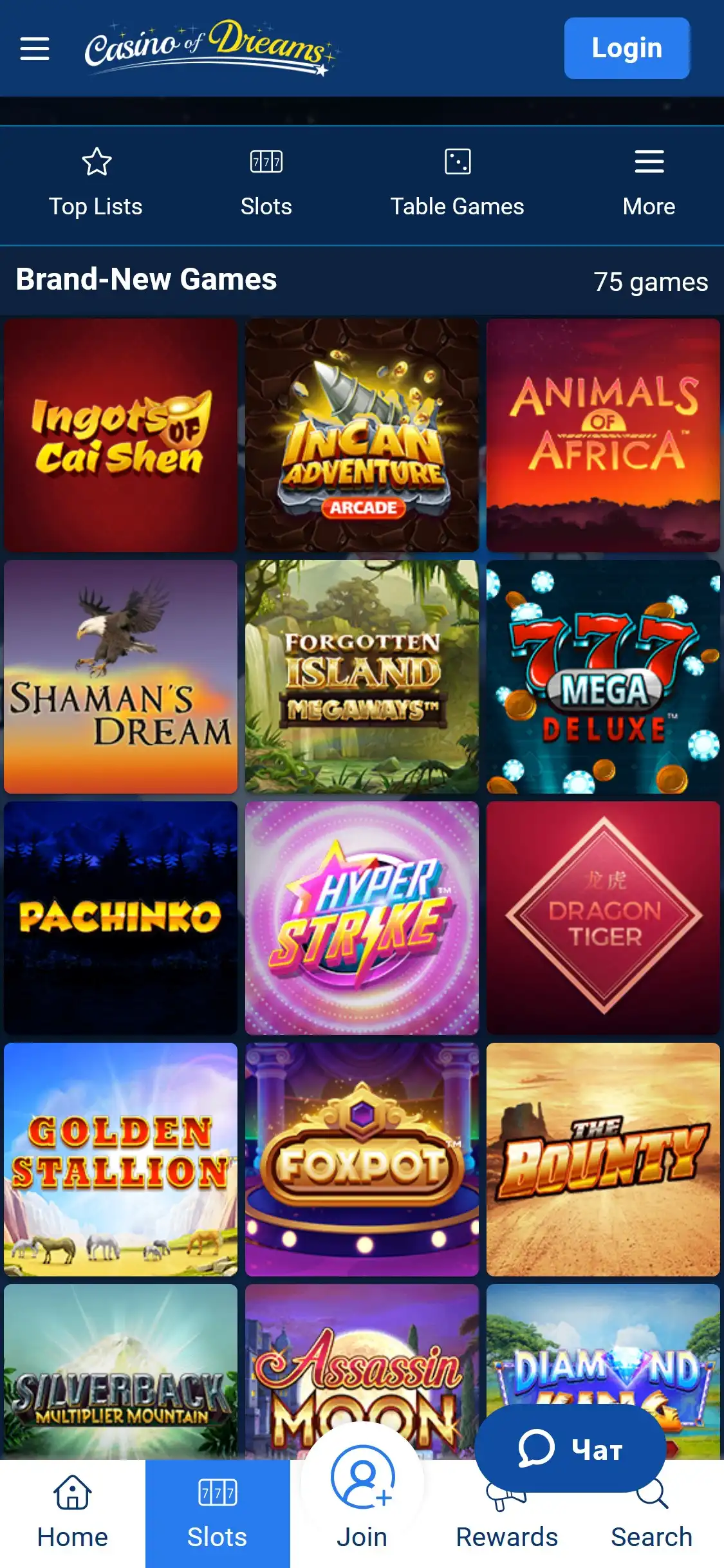Play Hyper Strike game
Viewport: 724px width, 1568px height.
pos(362,918)
